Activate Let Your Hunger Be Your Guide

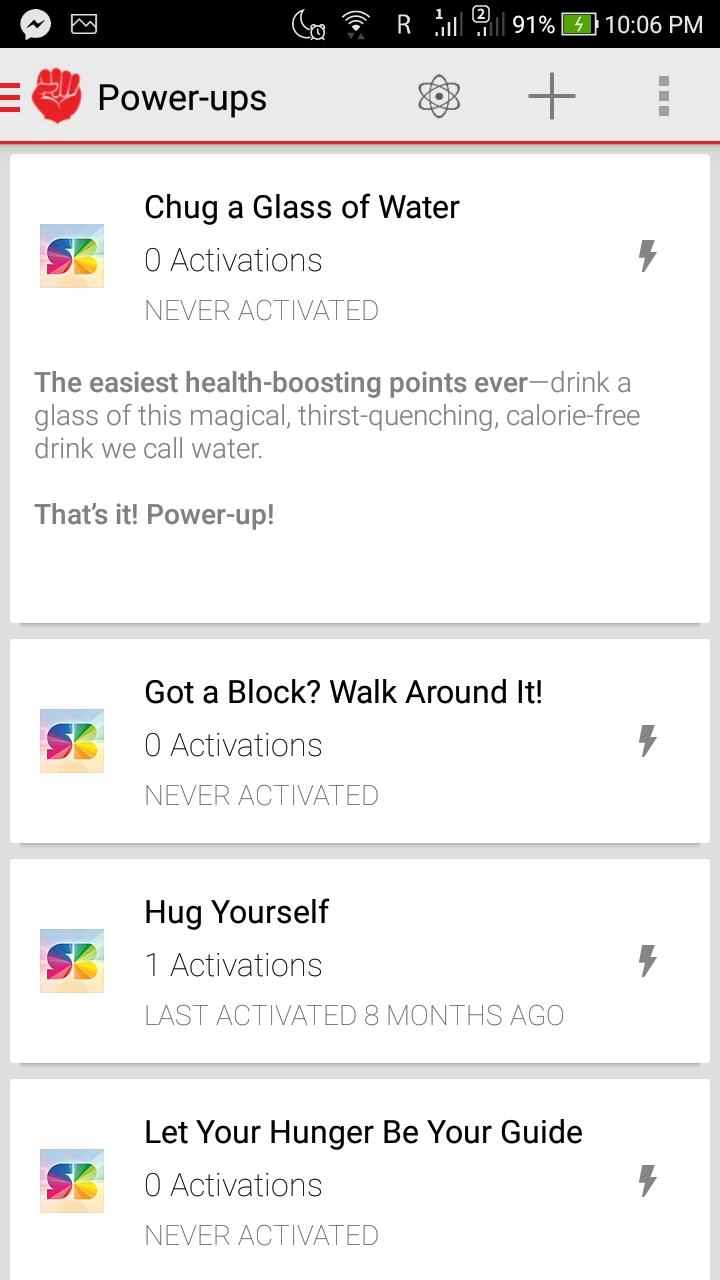point(648,1182)
